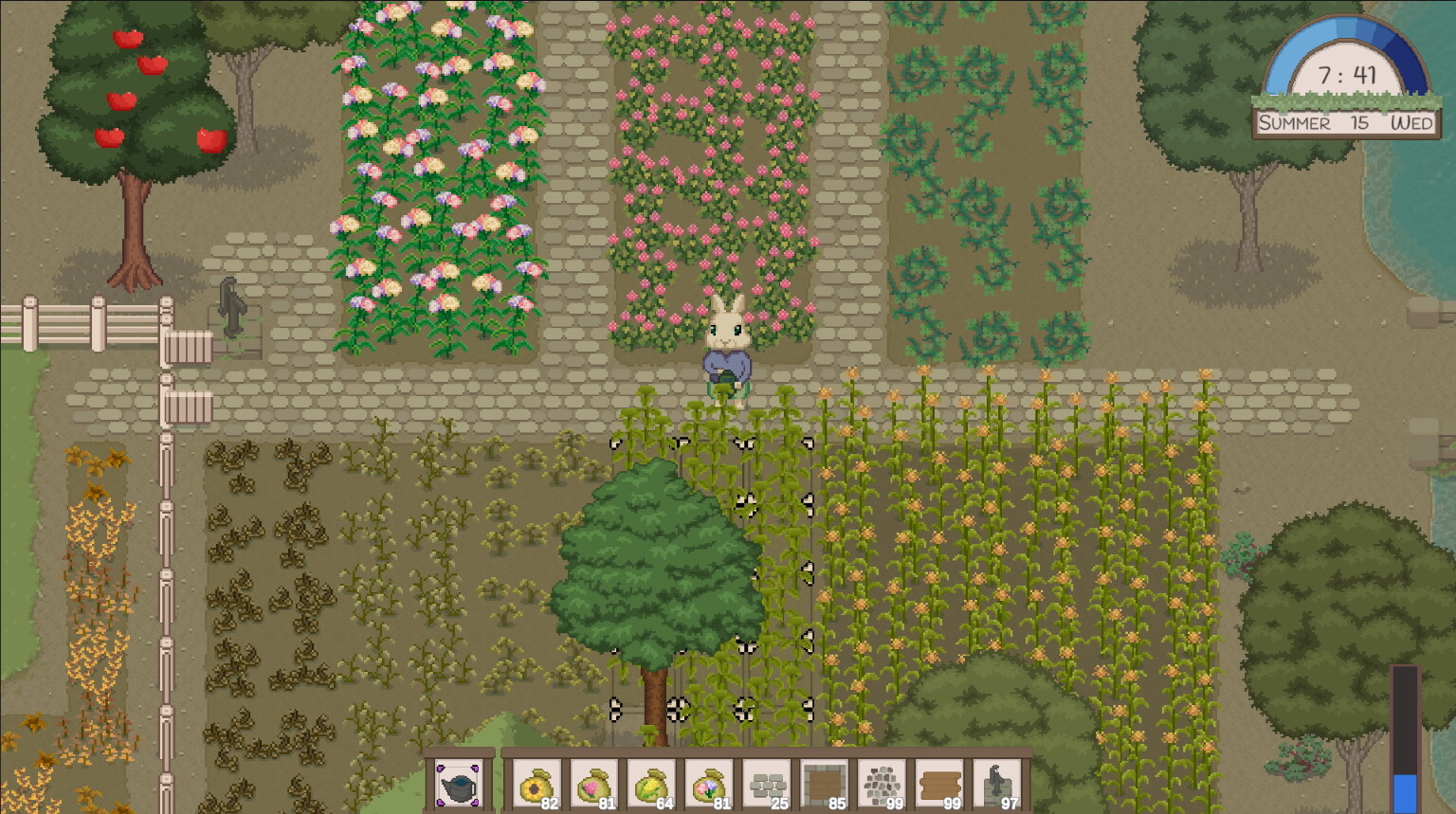Select the stone brick path item

pyautogui.click(x=767, y=786)
